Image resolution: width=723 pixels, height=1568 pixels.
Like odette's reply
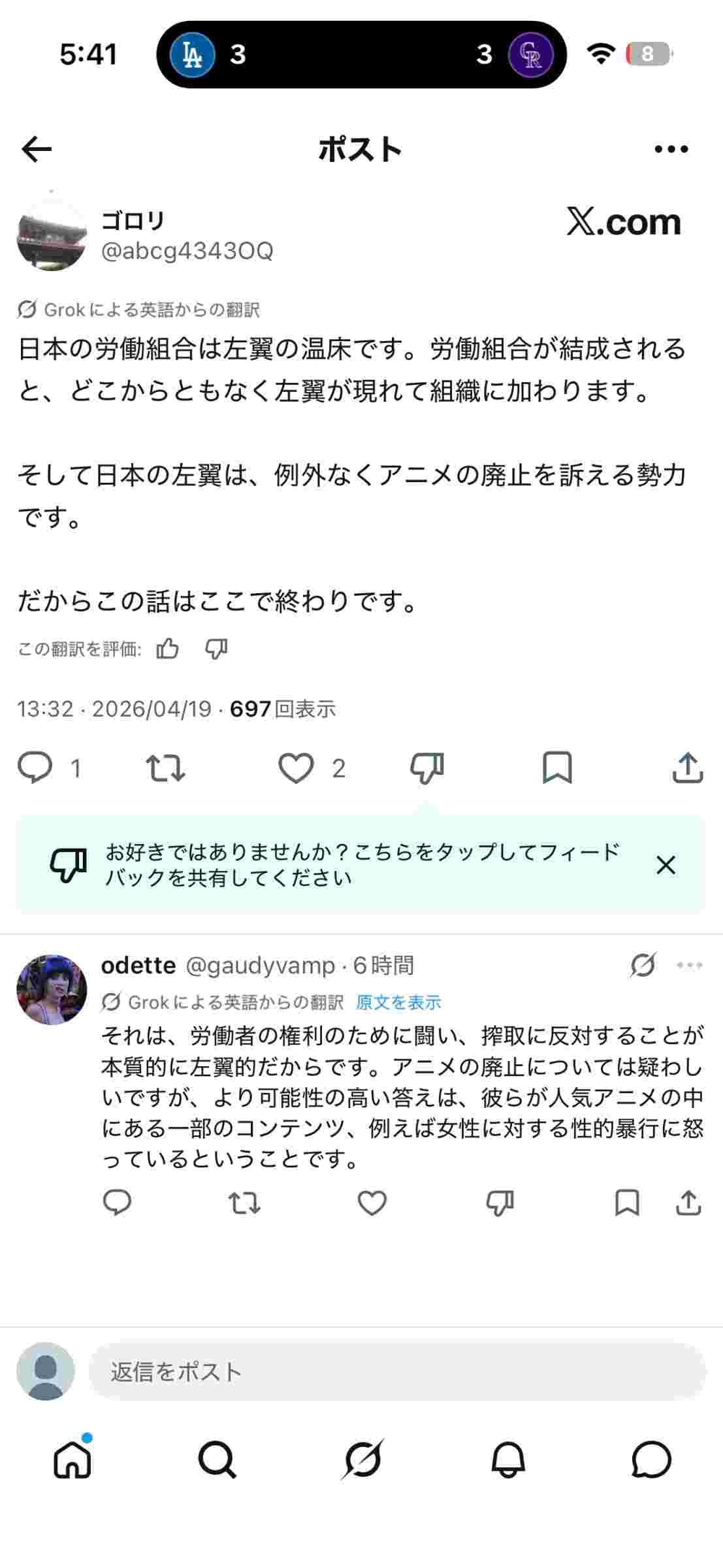[372, 1203]
